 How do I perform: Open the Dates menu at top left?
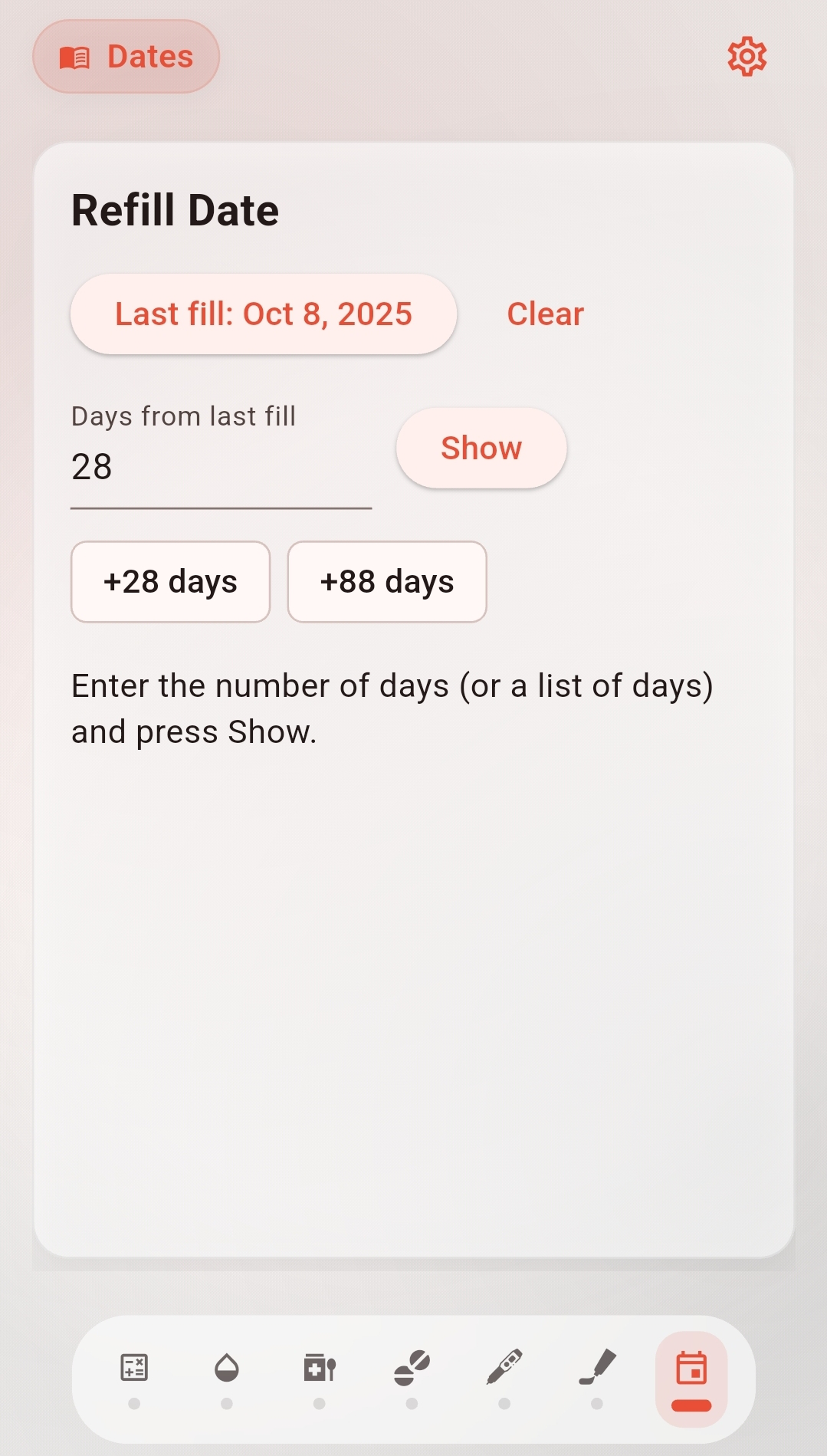[125, 56]
